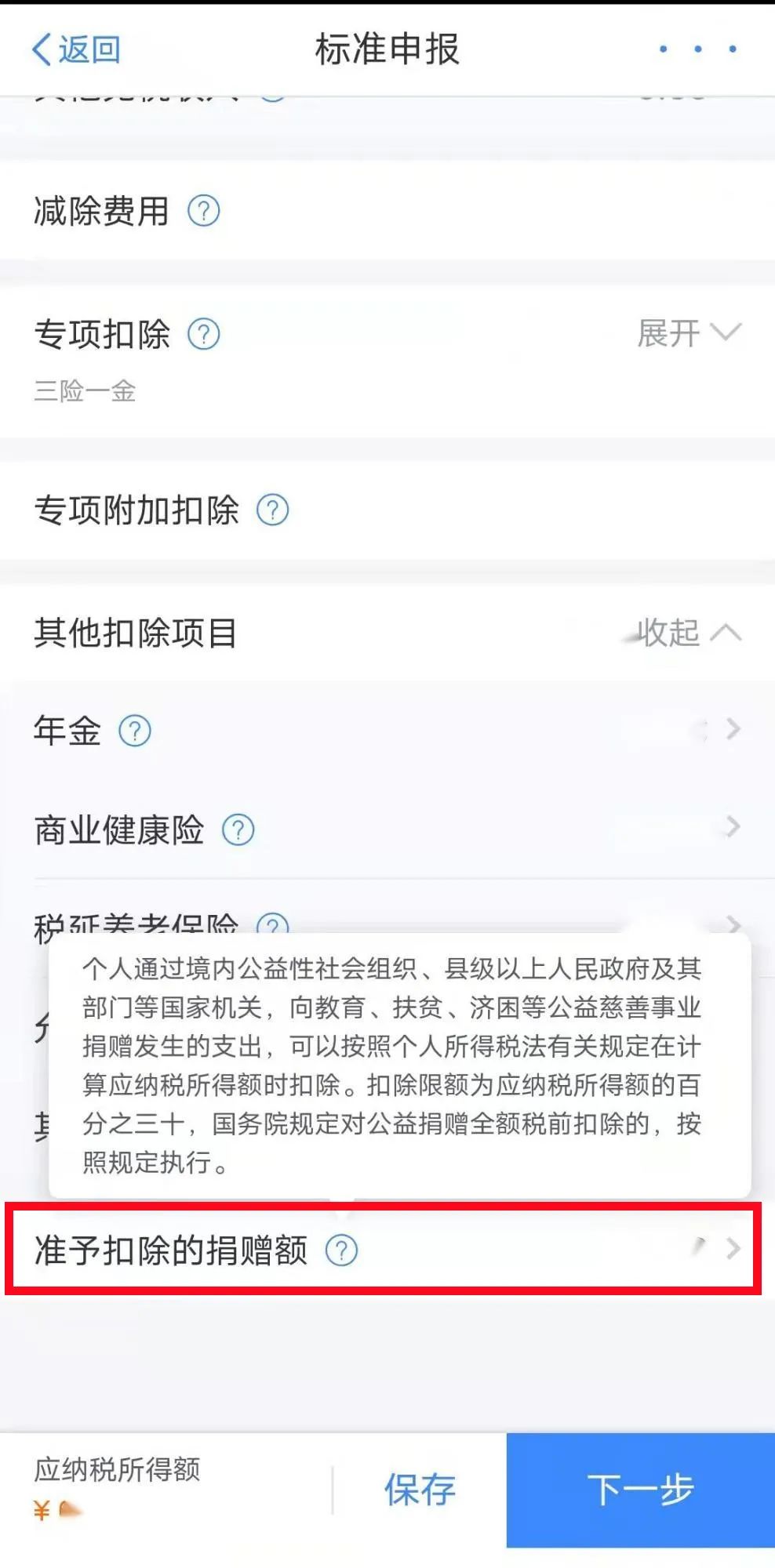Screen dimensions: 775x1568
Task: Open the 商业健康险 row
Action: [387, 829]
